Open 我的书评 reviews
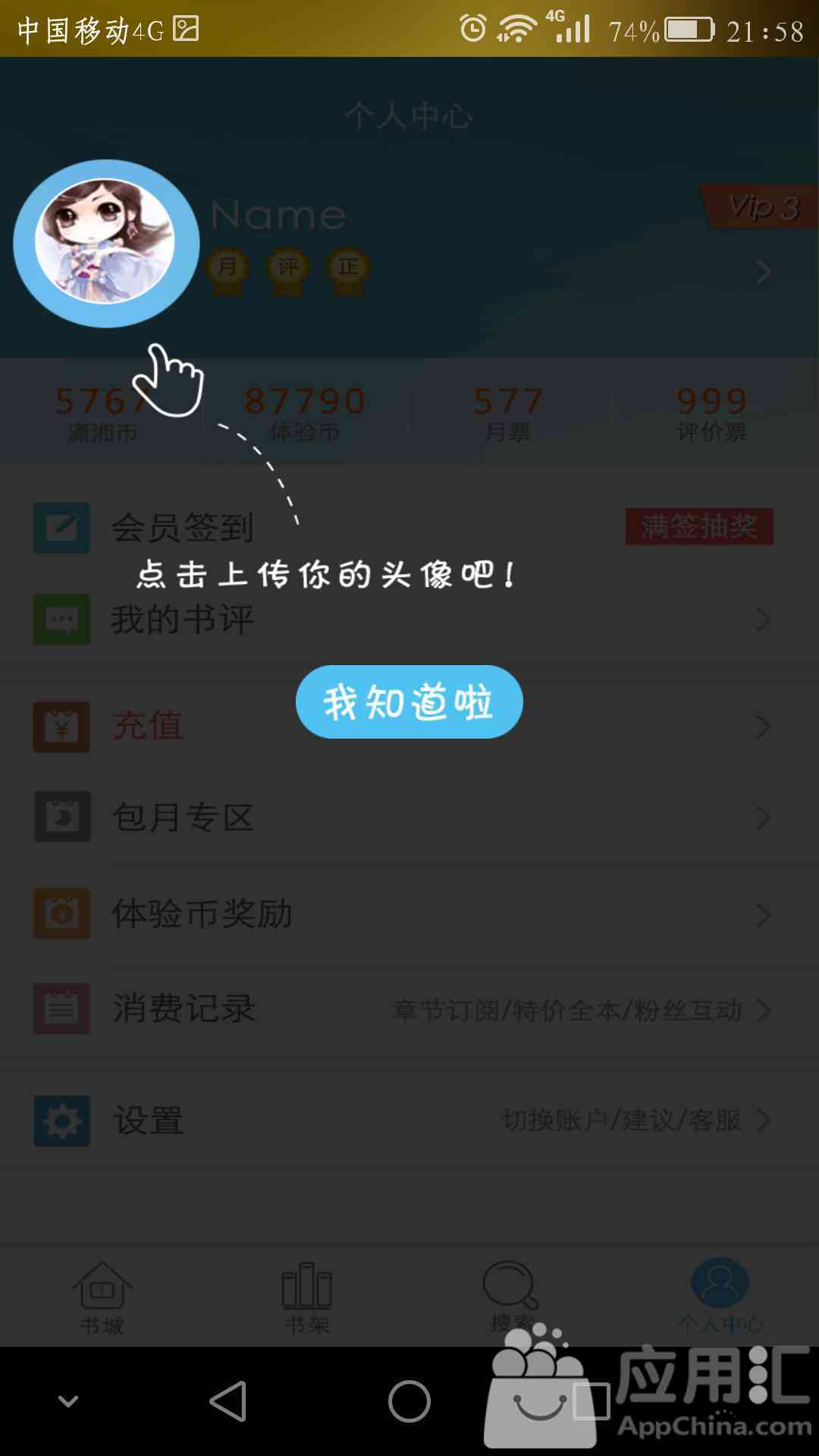Screen dimensions: 819x1456 tap(182, 620)
